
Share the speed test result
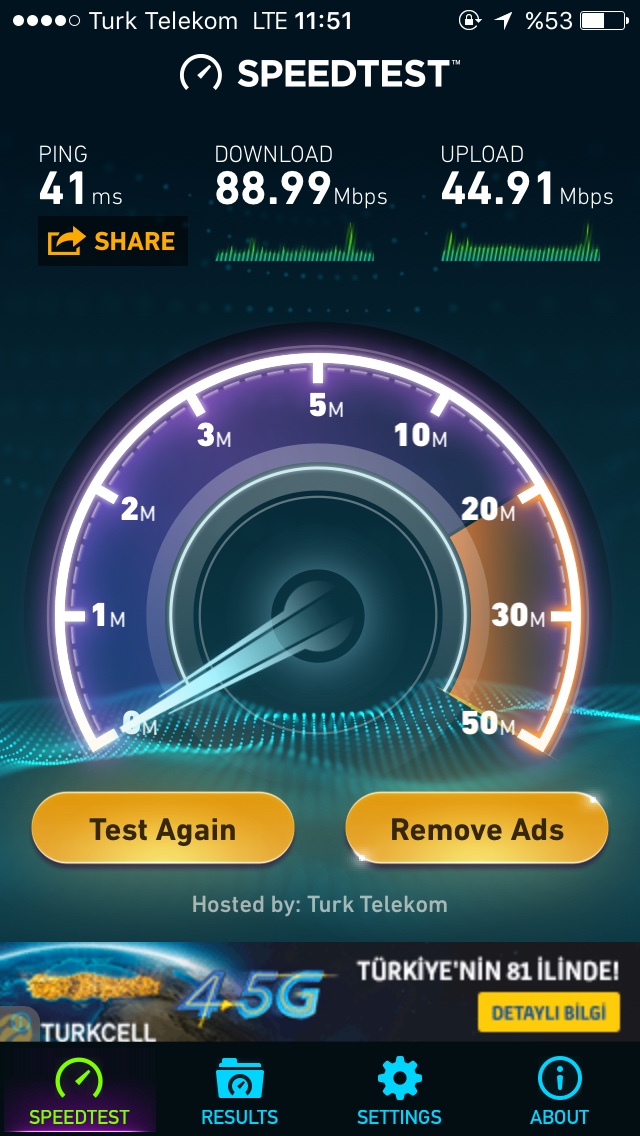(x=112, y=241)
